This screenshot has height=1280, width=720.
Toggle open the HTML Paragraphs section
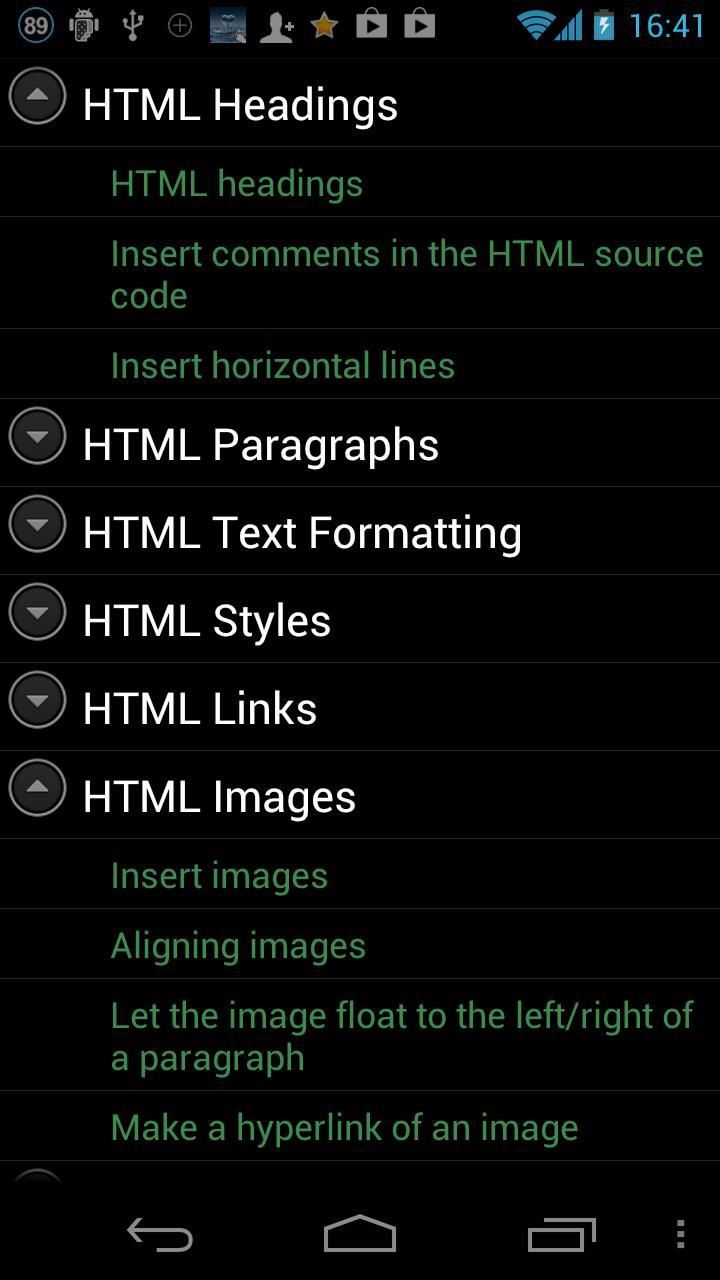click(x=37, y=434)
